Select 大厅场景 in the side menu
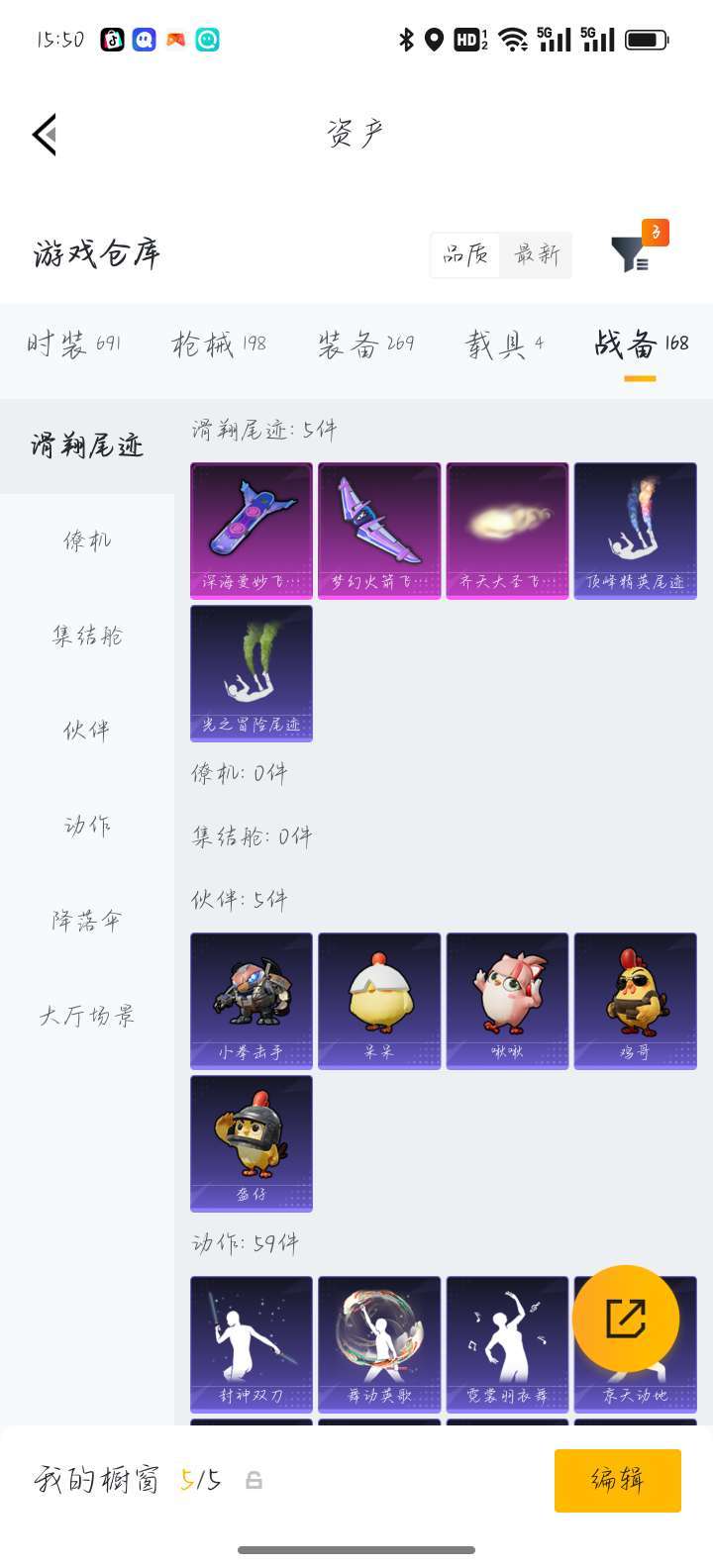 (x=87, y=1016)
